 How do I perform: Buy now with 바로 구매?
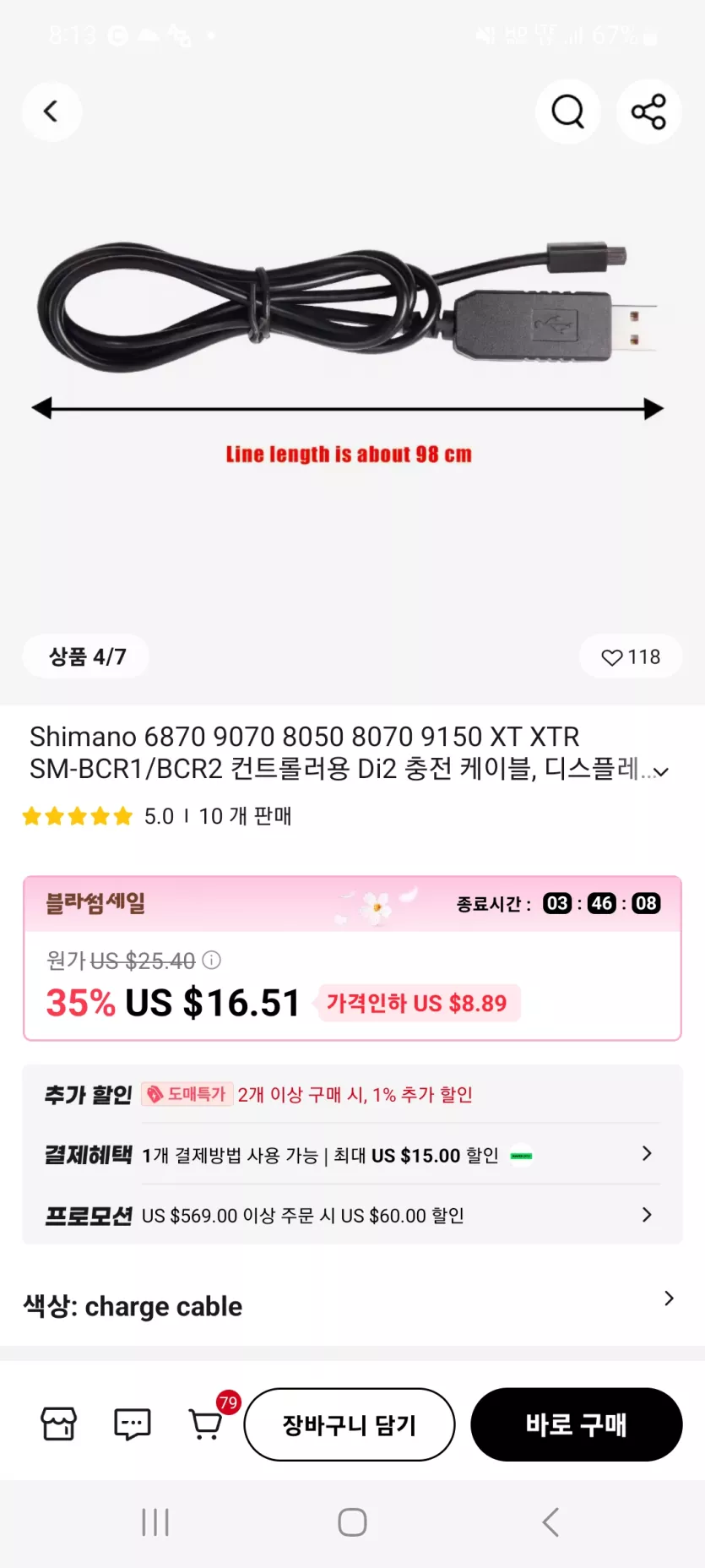coord(576,1424)
